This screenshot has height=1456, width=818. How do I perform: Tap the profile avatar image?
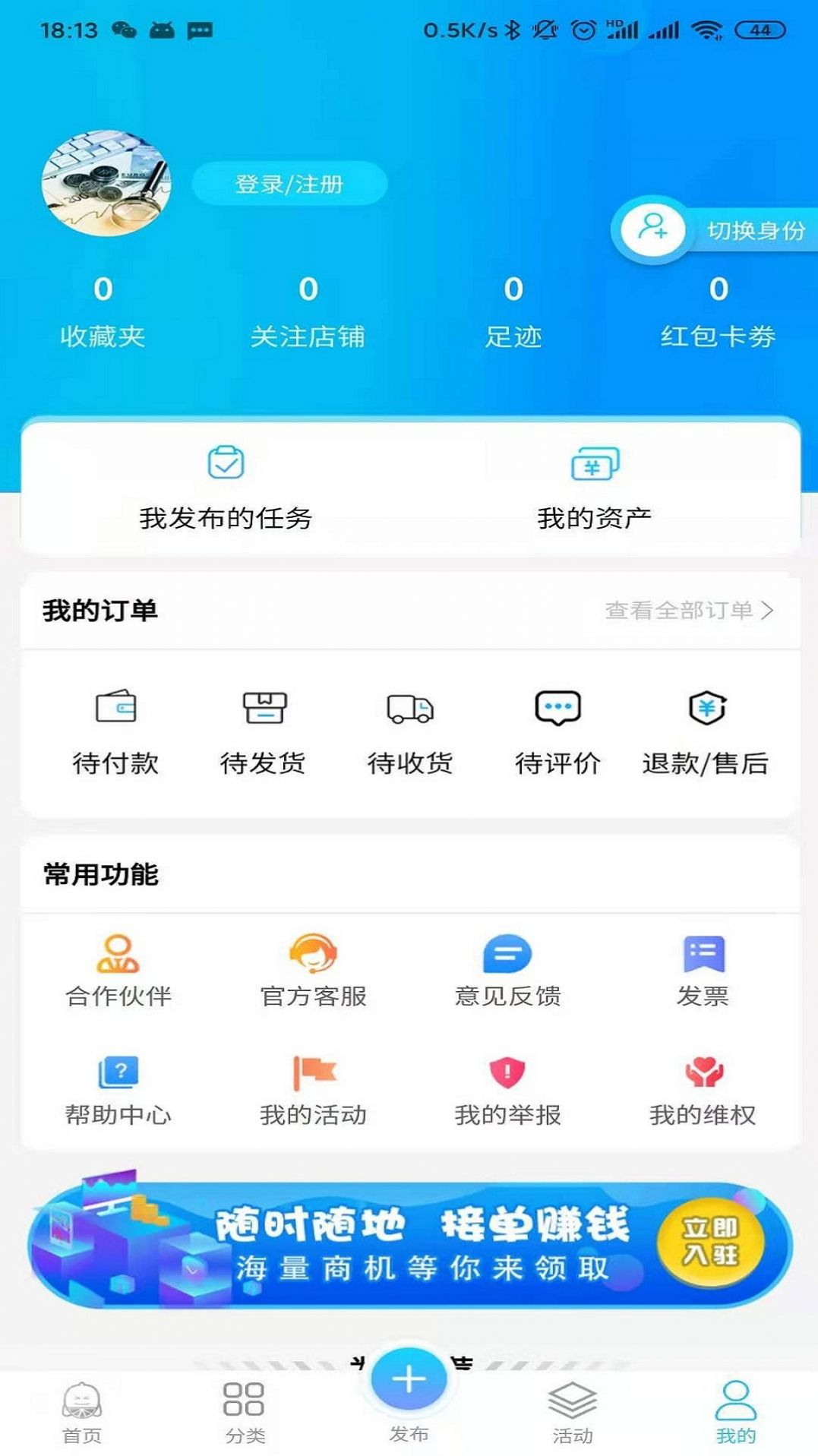(x=106, y=181)
